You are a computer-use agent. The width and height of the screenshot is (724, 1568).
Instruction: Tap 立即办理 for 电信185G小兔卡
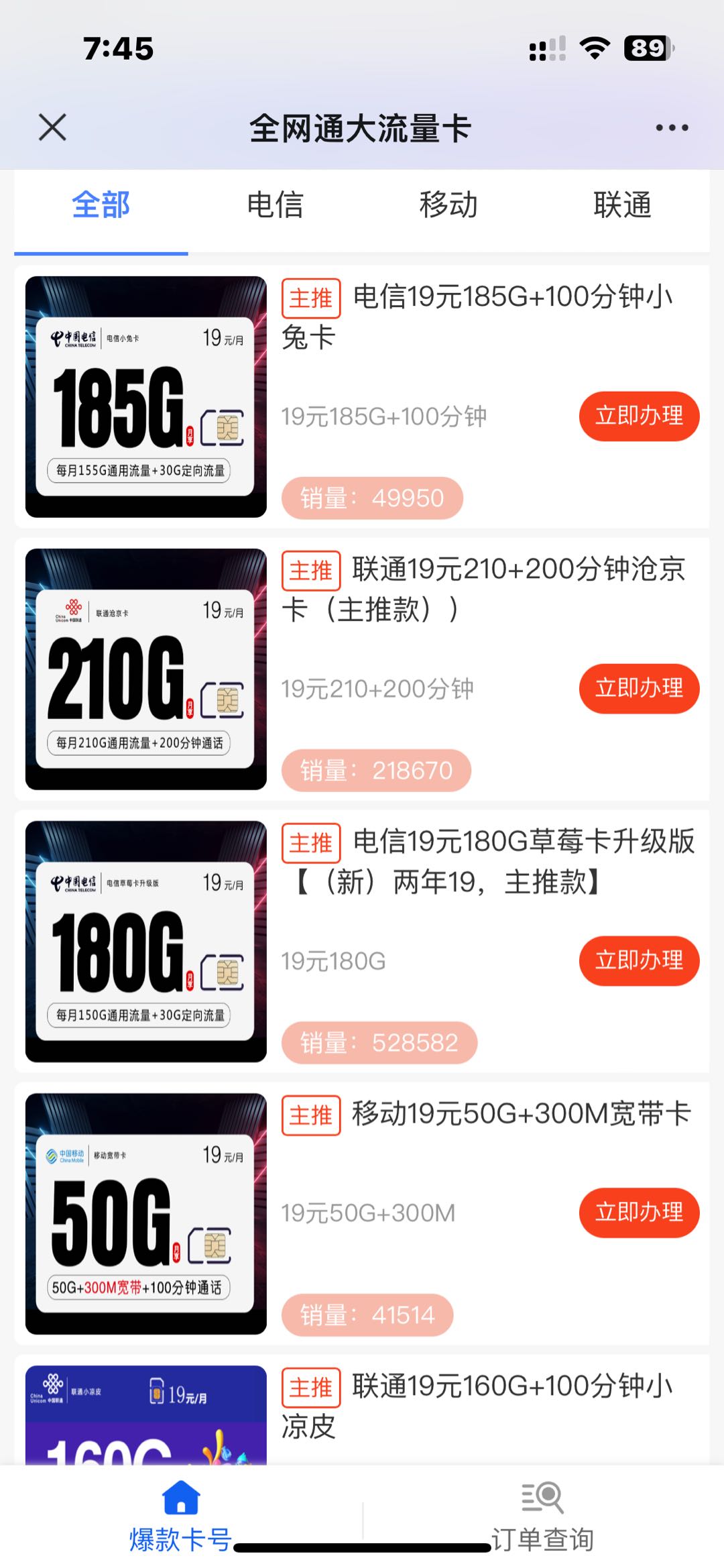pos(639,416)
